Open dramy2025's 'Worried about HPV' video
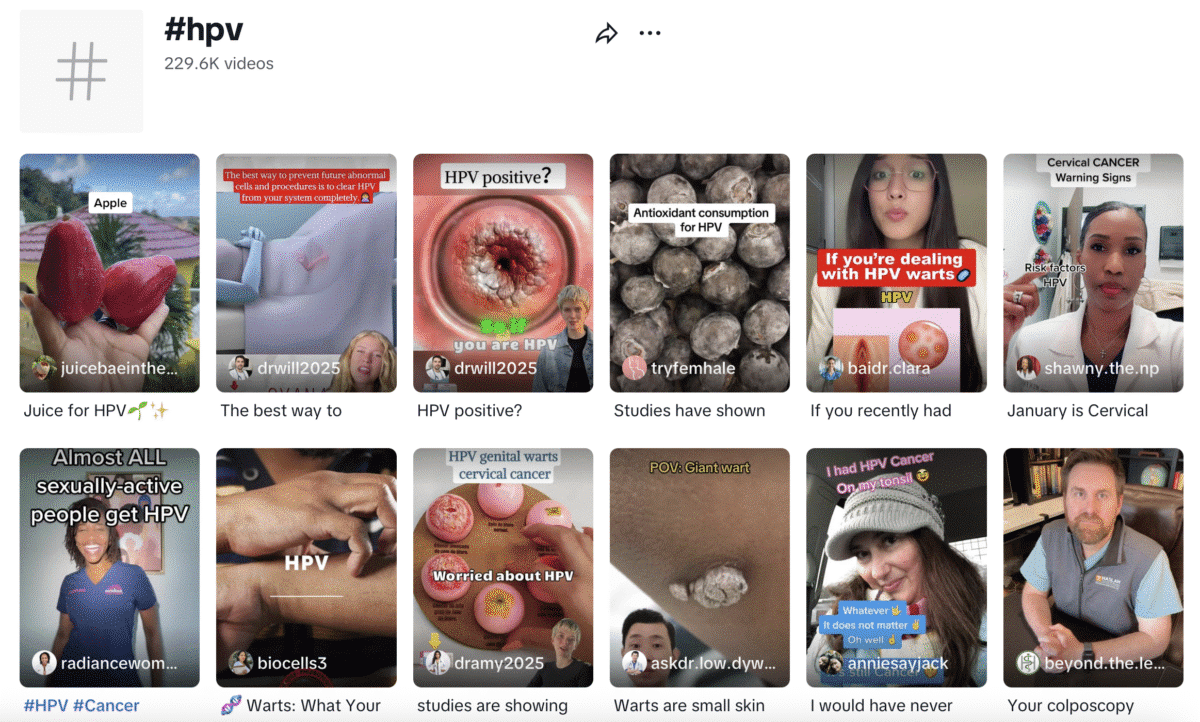 [503, 567]
